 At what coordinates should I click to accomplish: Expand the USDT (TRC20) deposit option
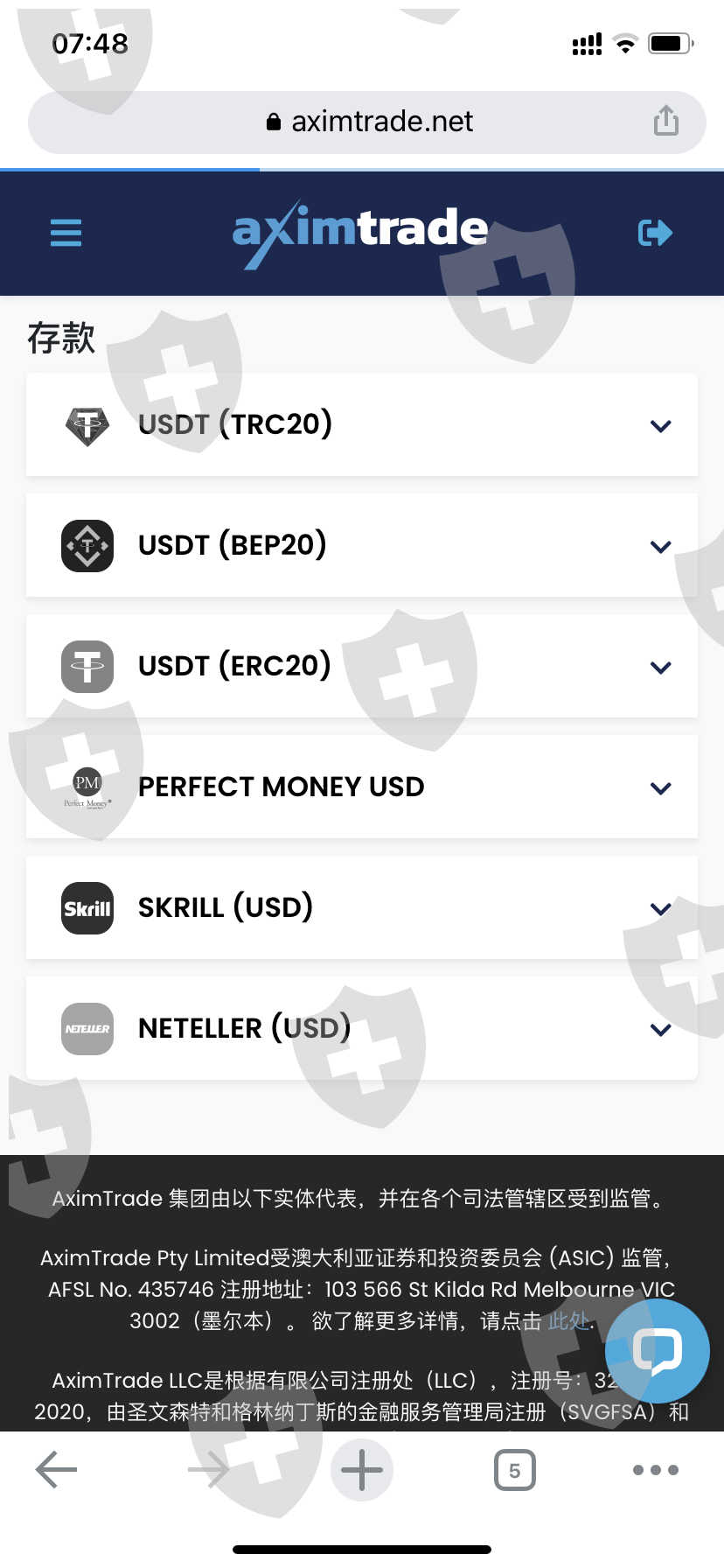[362, 425]
